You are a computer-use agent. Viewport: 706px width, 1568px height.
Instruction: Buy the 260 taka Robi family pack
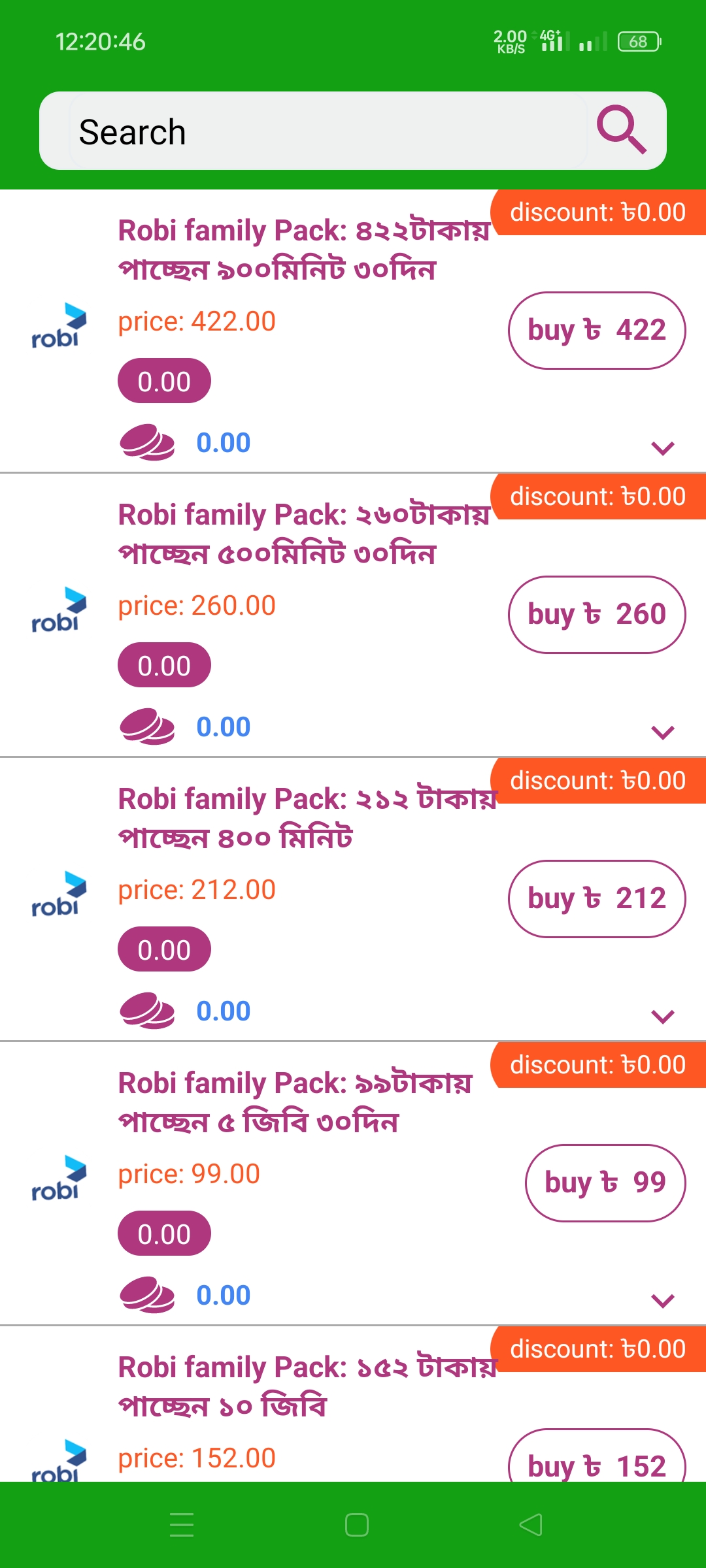(597, 615)
